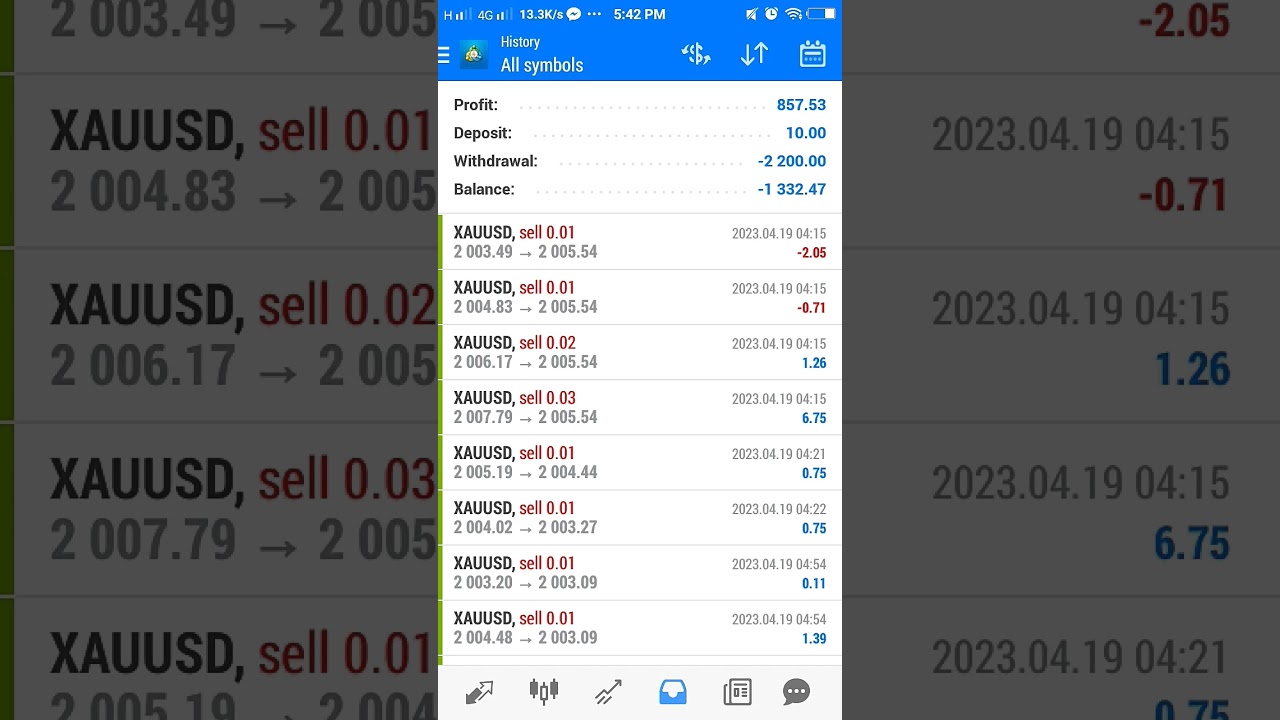Screen dimensions: 1280x720
Task: Open sell 0.01 trade with -2.05 loss
Action: pos(640,242)
